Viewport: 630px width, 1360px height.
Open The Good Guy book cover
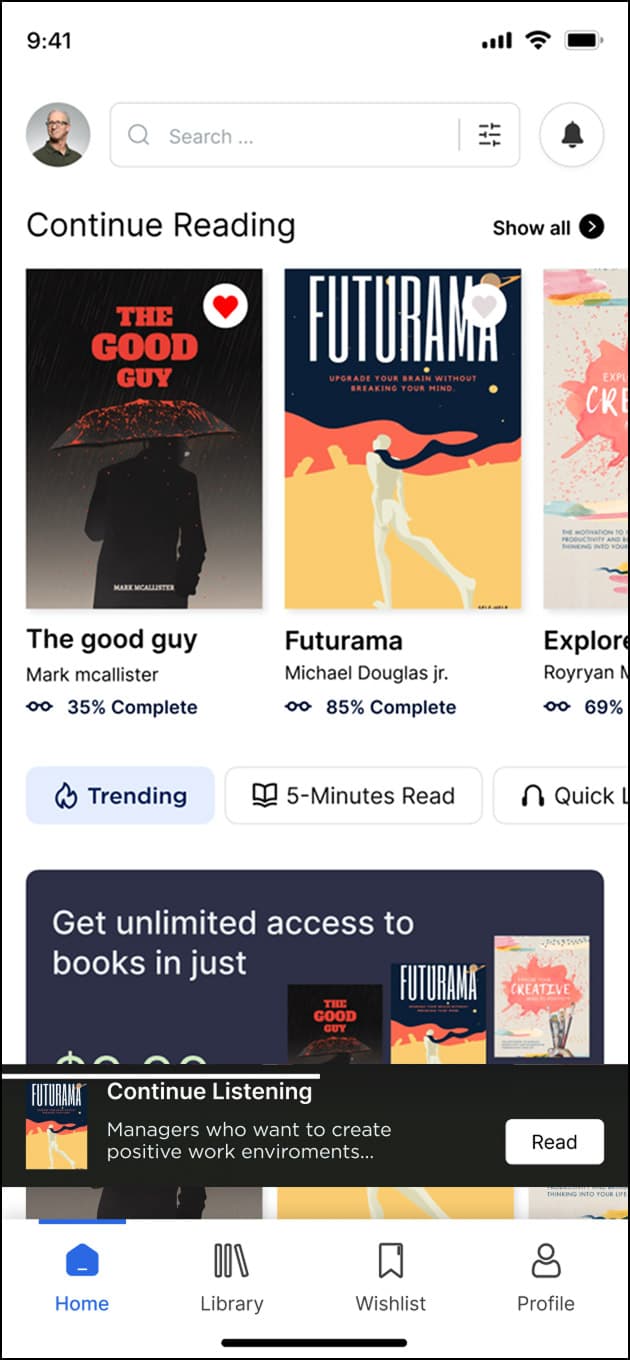144,439
